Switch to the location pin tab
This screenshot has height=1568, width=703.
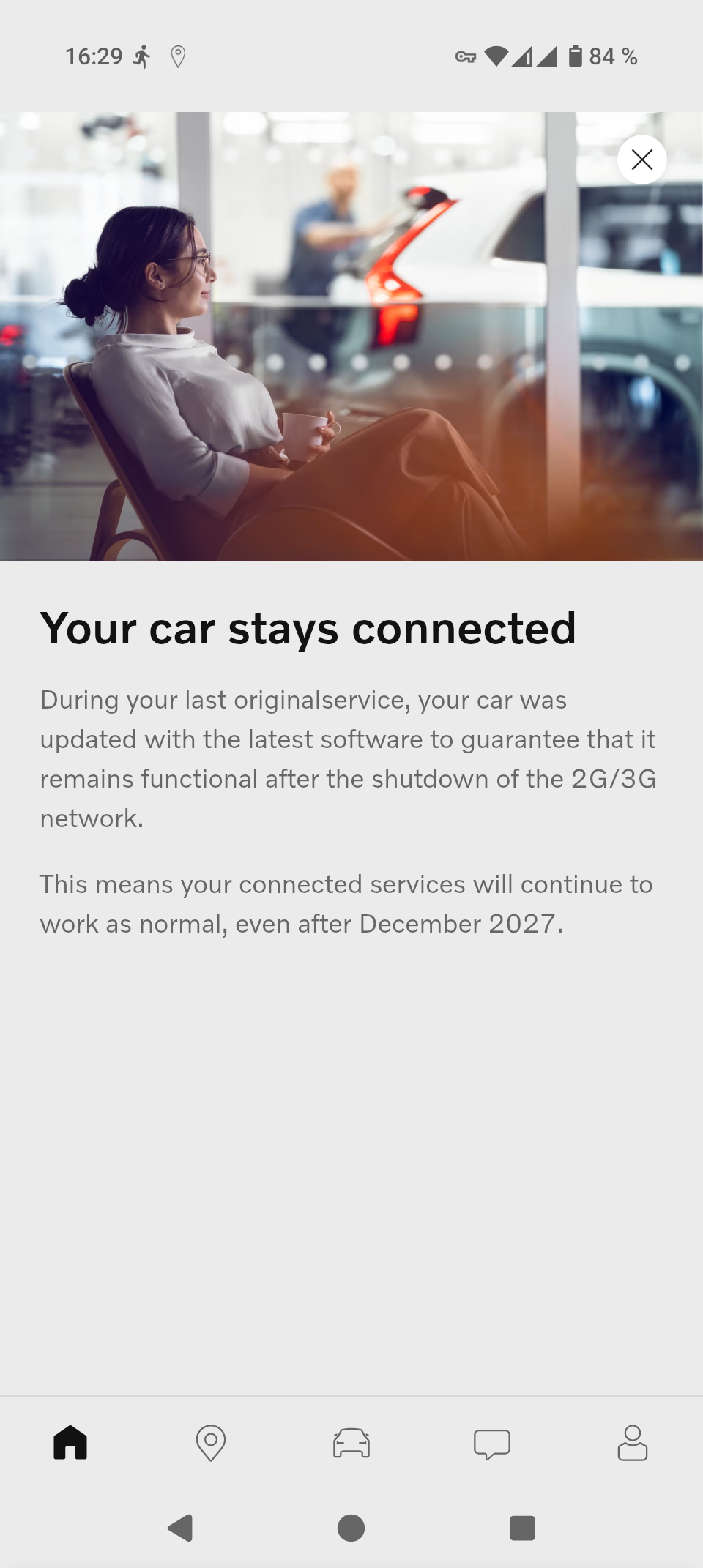[211, 1443]
